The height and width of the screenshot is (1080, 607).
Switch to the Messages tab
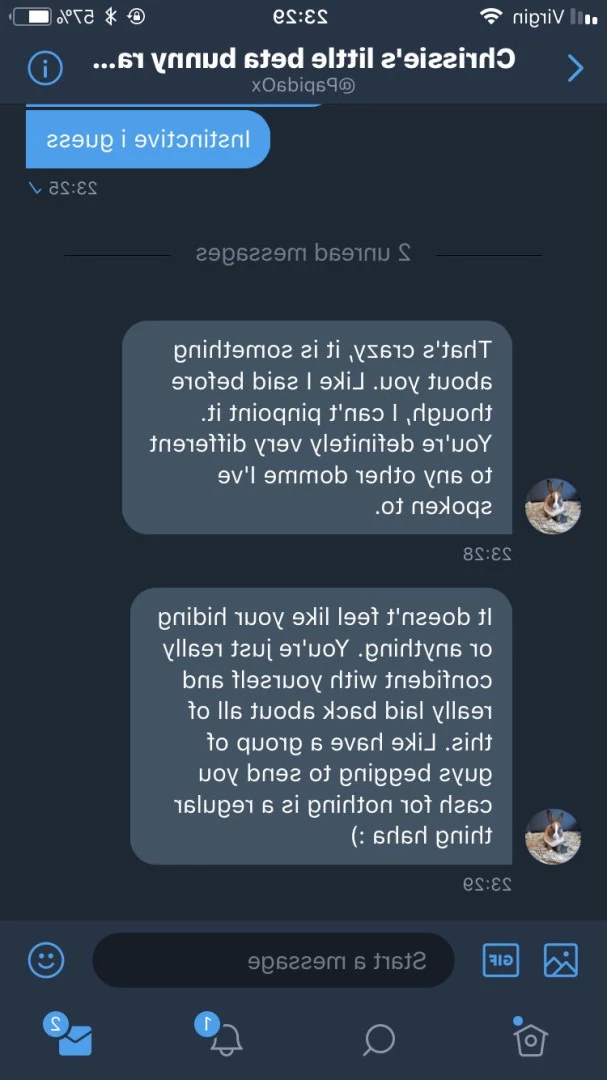click(69, 1034)
